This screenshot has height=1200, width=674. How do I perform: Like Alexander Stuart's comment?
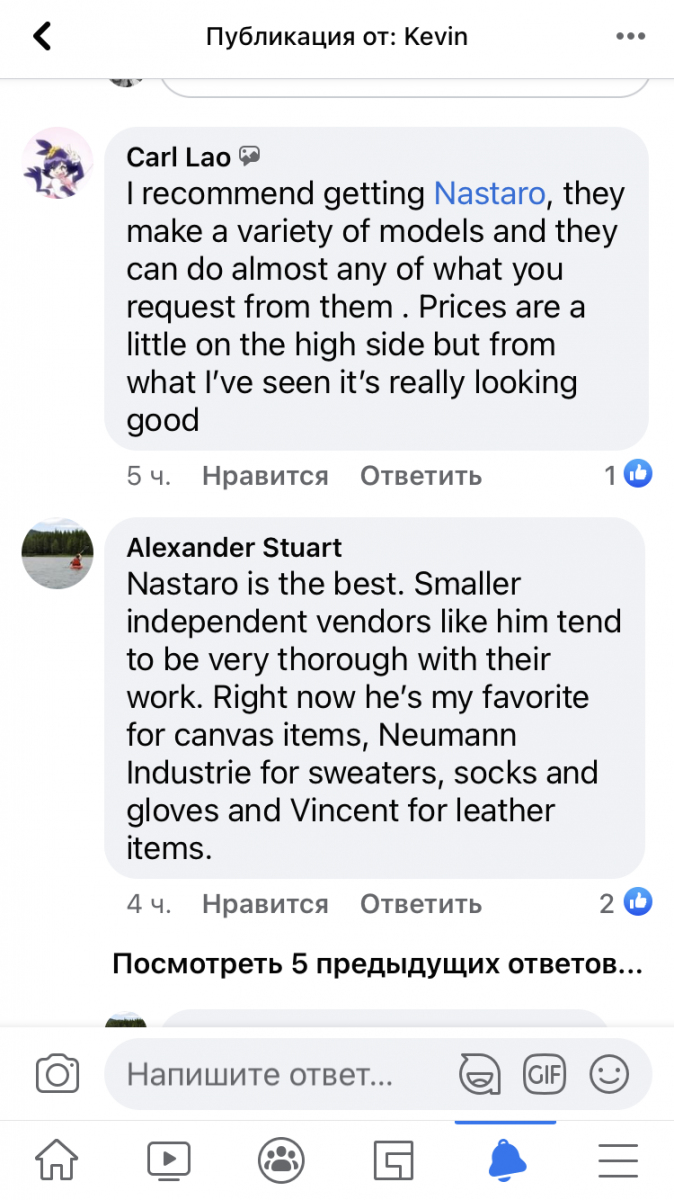[265, 904]
